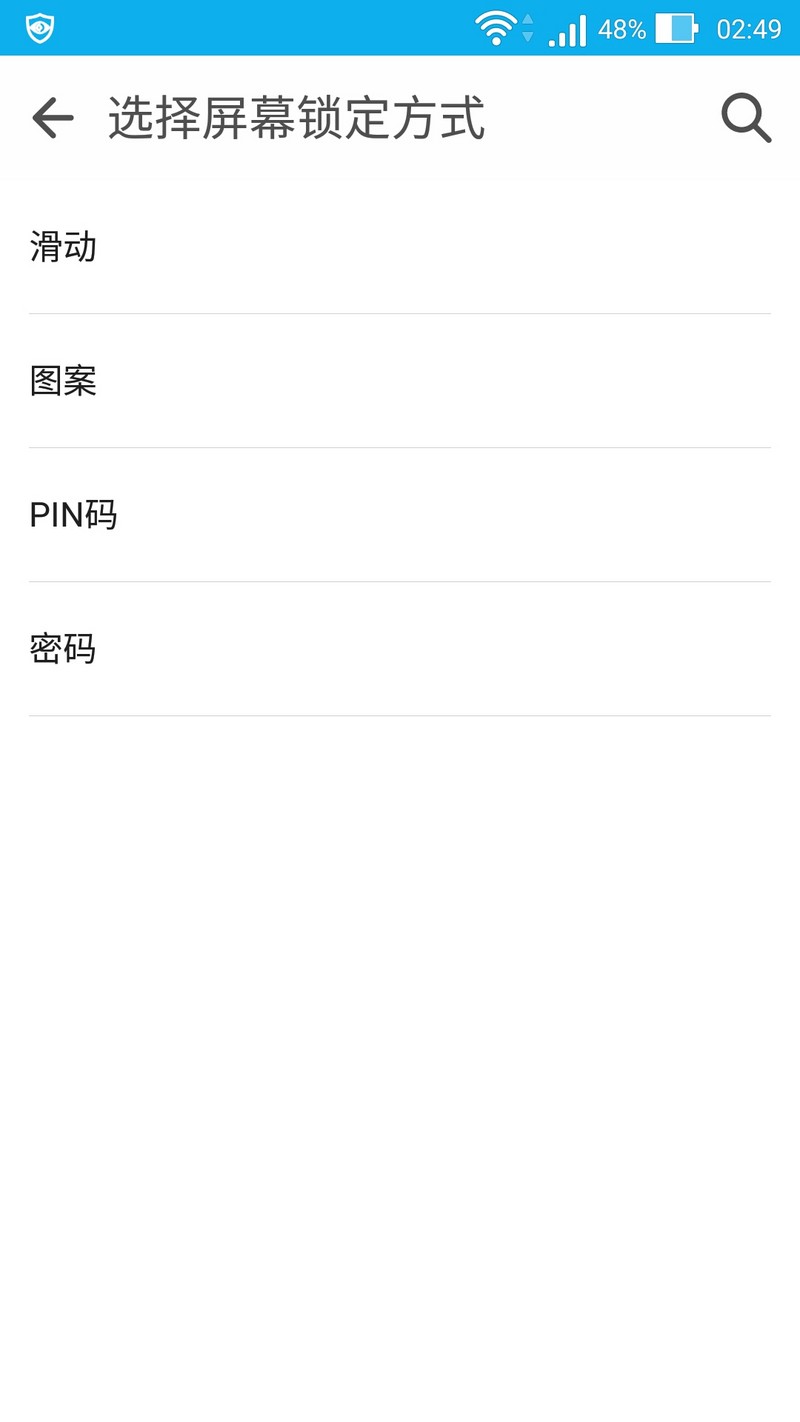Tap the back arrow to return
The image size is (800, 1422).
tap(50, 118)
